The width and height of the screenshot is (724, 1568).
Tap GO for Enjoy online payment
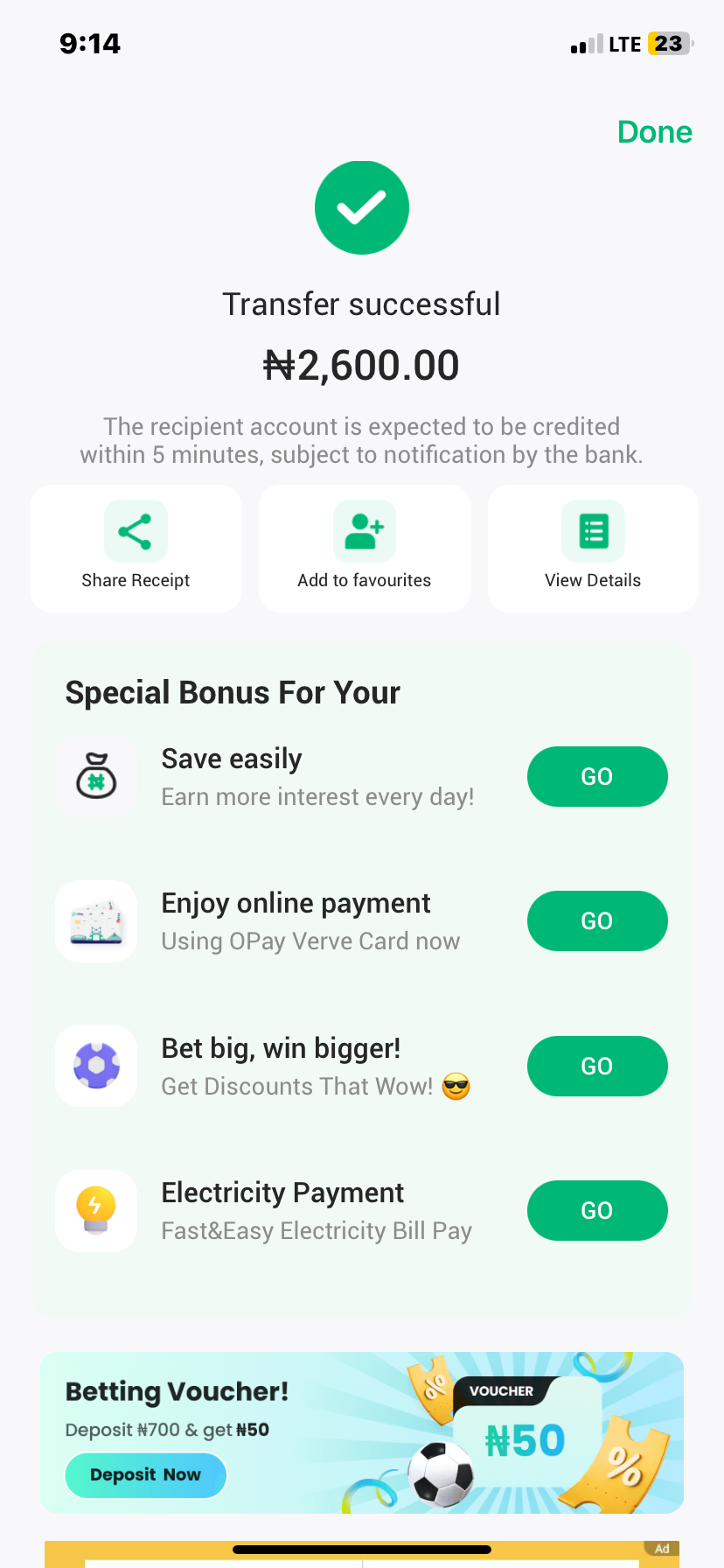tap(597, 921)
